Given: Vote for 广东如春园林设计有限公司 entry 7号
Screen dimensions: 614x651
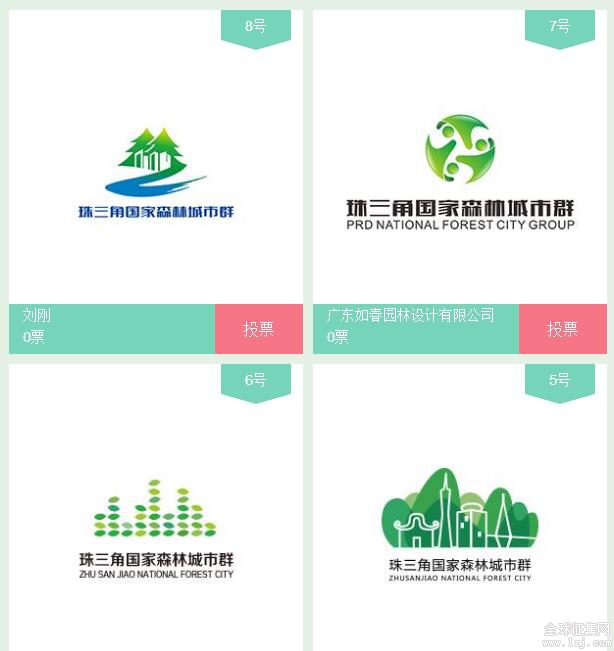Looking at the screenshot, I should click(562, 329).
